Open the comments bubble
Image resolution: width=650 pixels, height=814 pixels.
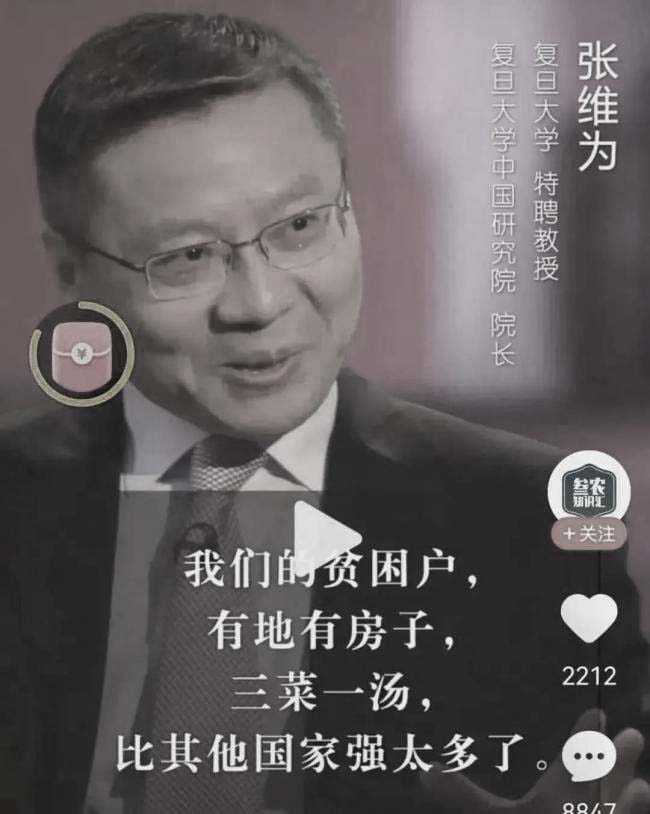[589, 758]
